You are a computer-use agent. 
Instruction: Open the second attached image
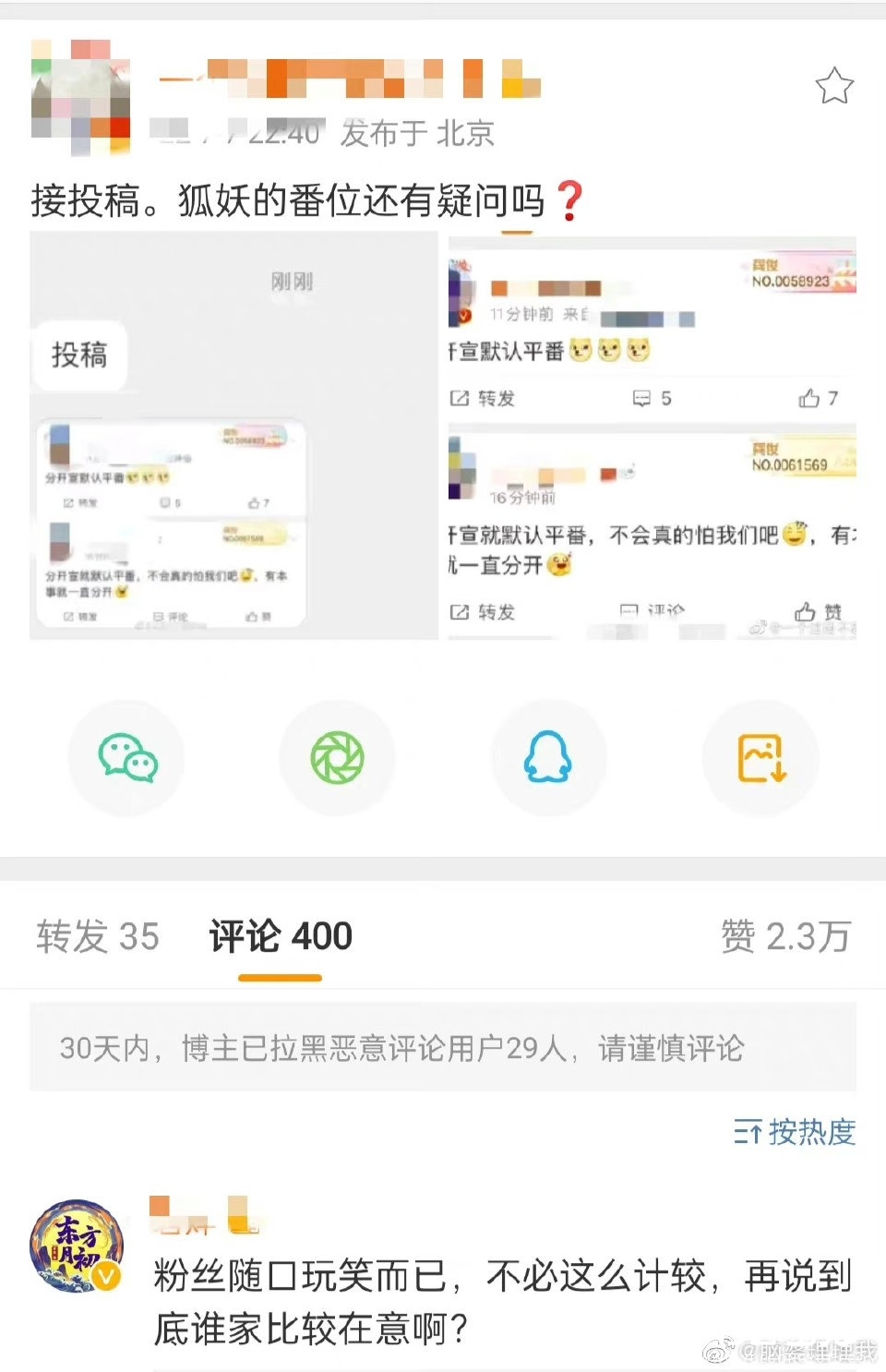coord(652,436)
